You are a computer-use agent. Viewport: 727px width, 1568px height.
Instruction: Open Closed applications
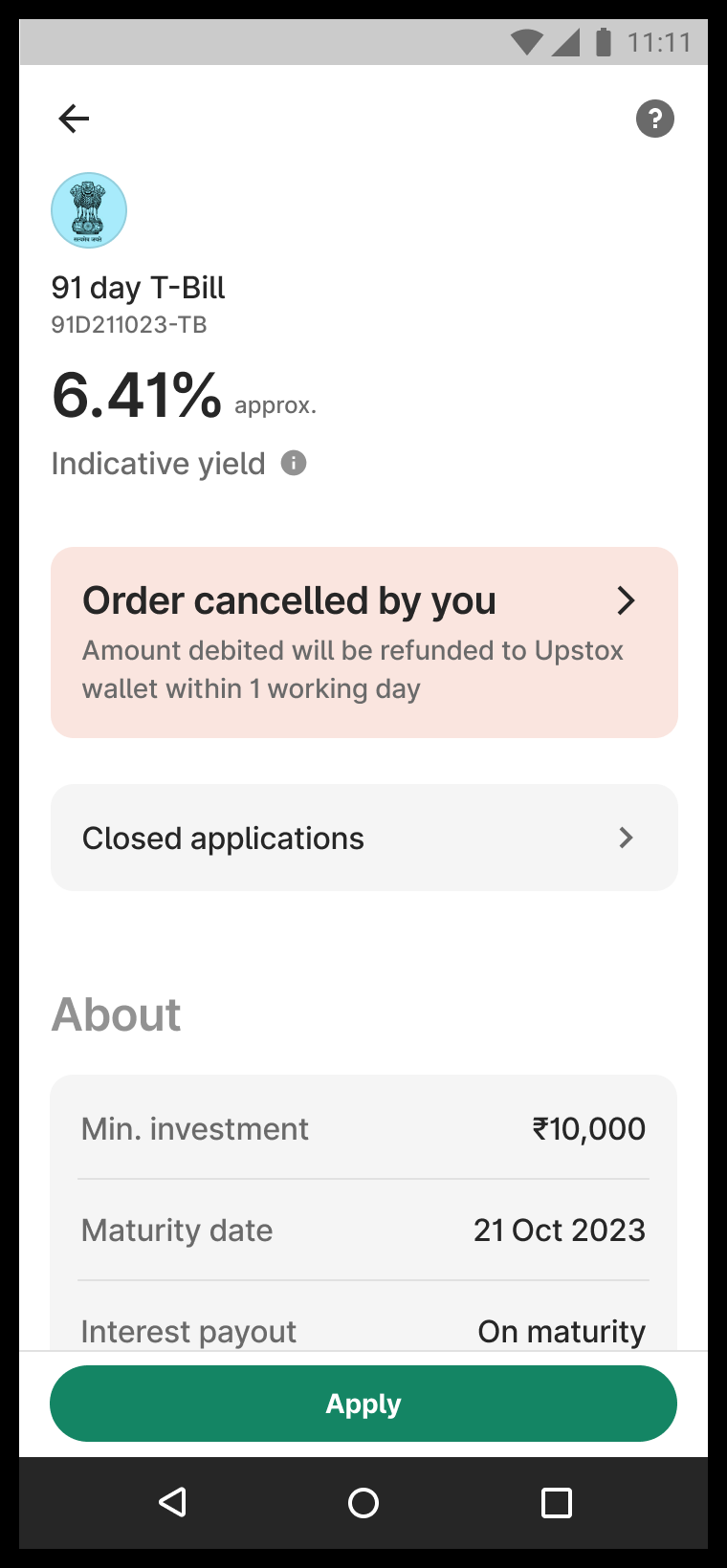364,838
